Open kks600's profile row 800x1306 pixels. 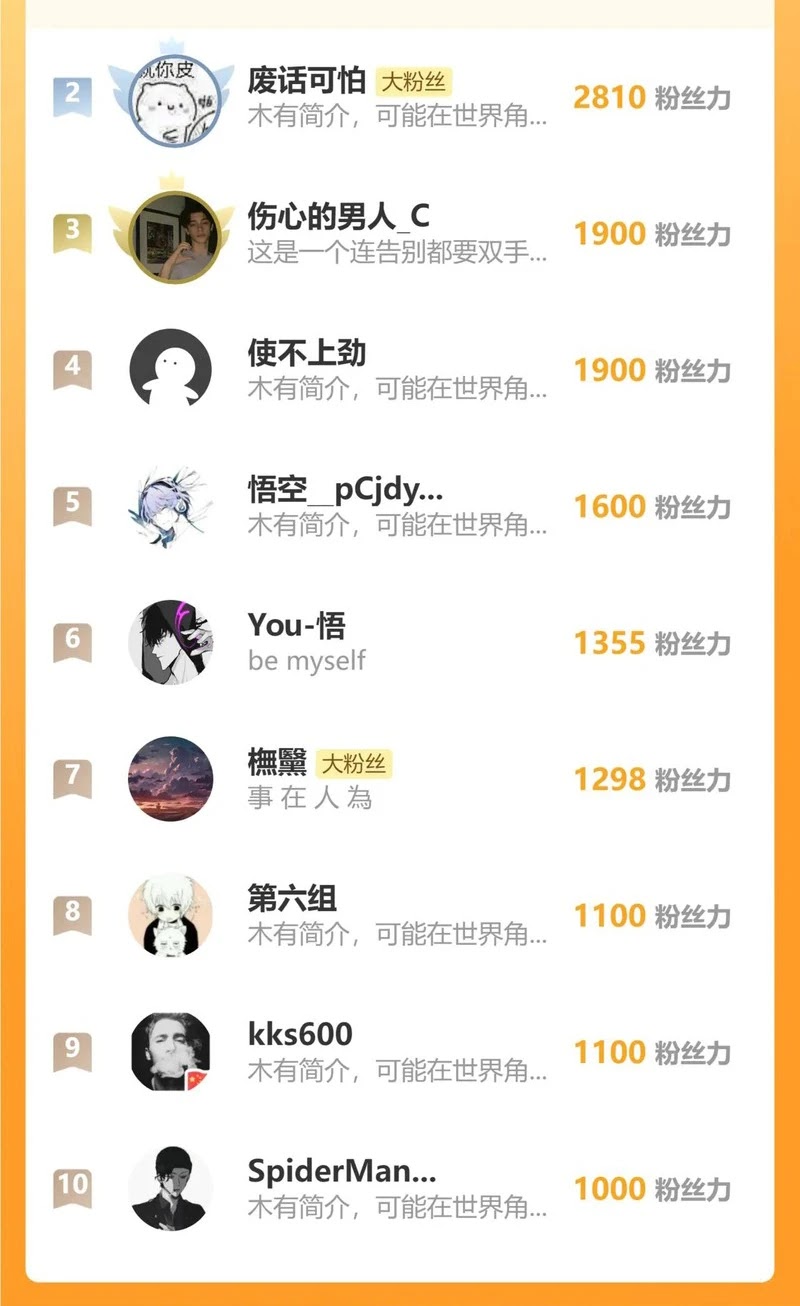pos(400,1051)
